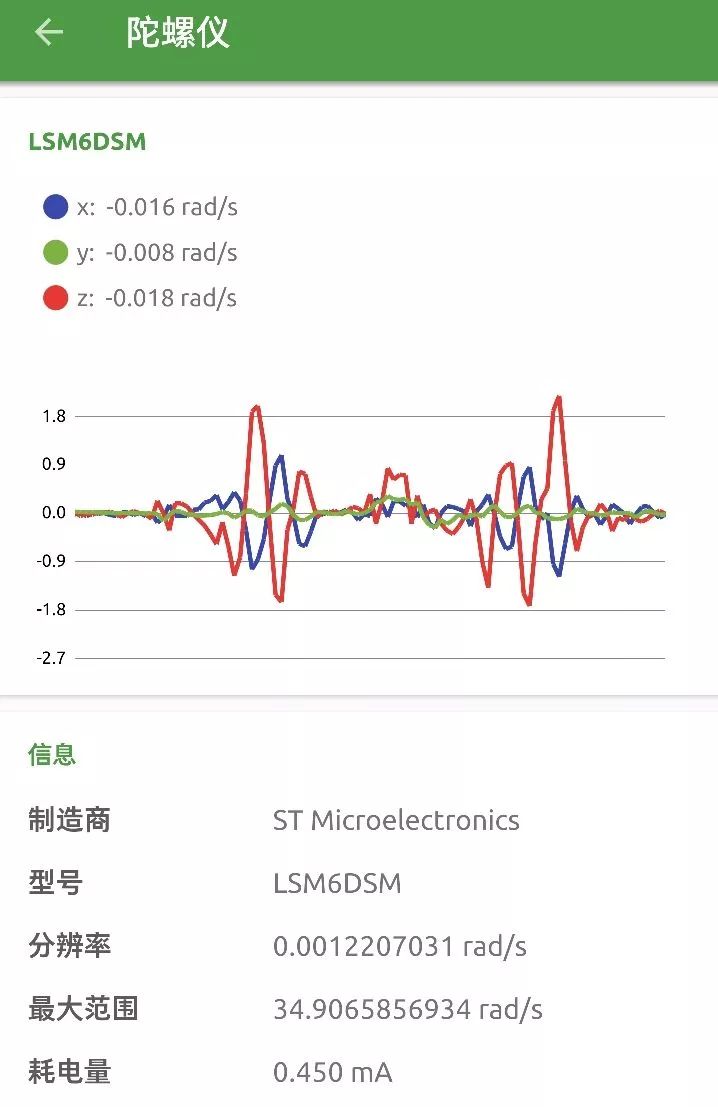This screenshot has width=718, height=1107.
Task: Go back from the 陀螺仪 screen
Action: 48,33
